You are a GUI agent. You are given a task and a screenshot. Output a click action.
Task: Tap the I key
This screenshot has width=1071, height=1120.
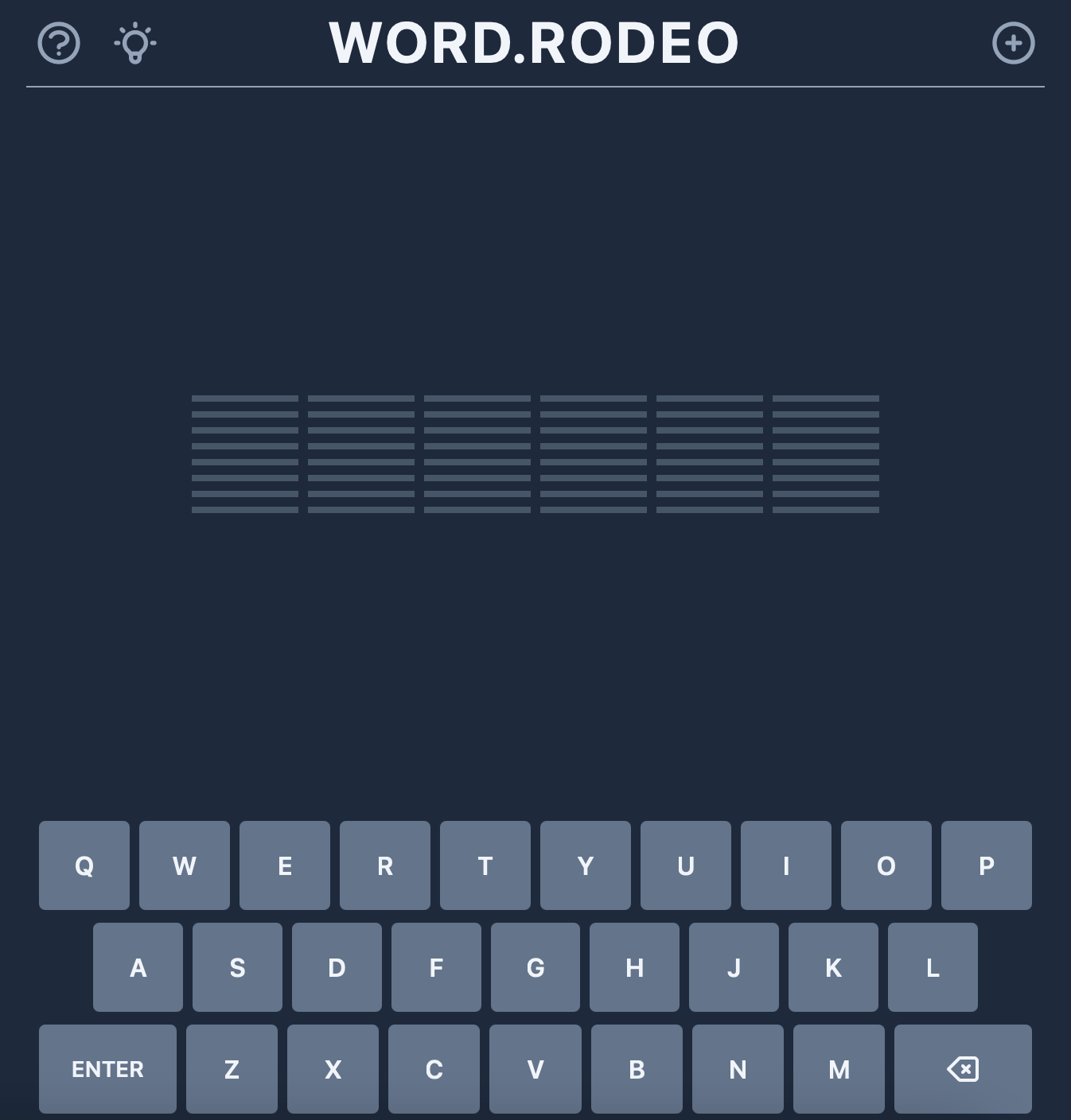point(786,865)
